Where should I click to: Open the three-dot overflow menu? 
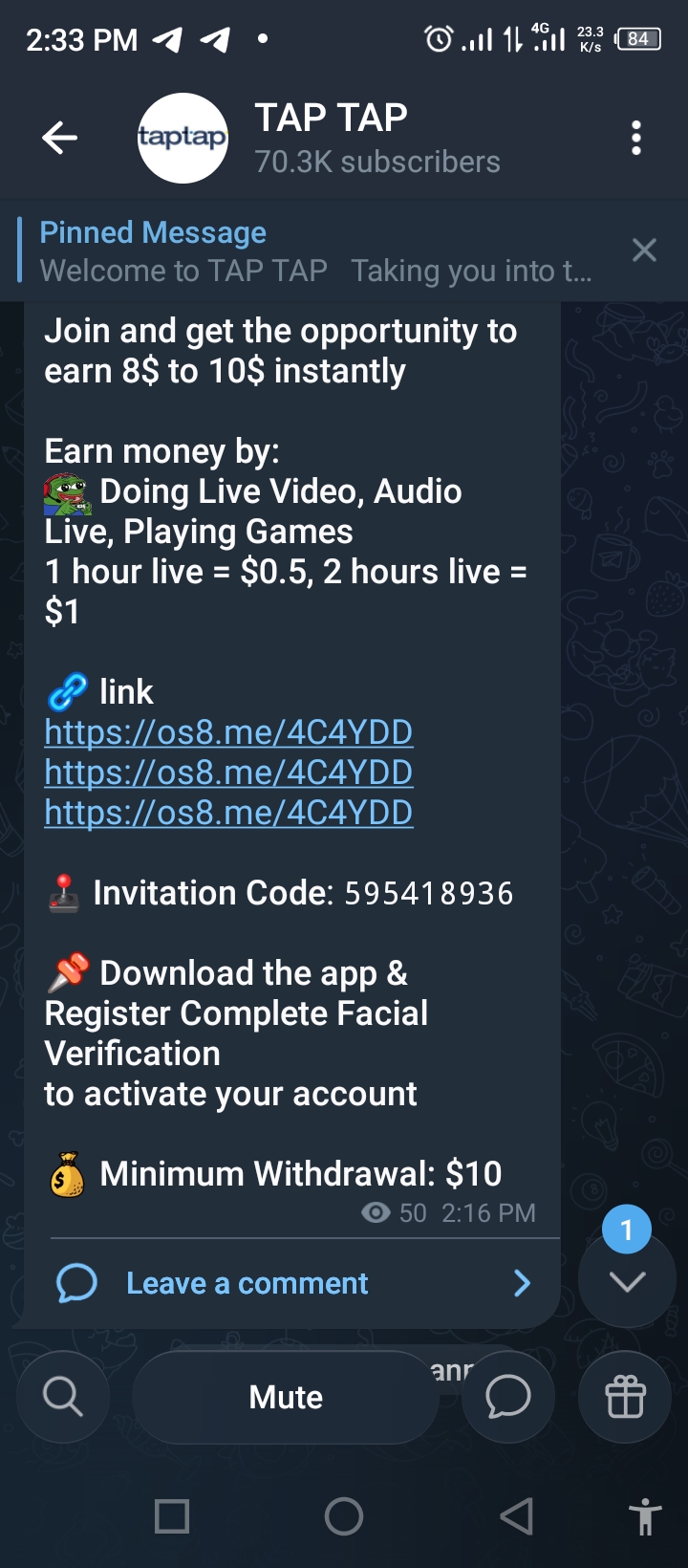(x=636, y=138)
